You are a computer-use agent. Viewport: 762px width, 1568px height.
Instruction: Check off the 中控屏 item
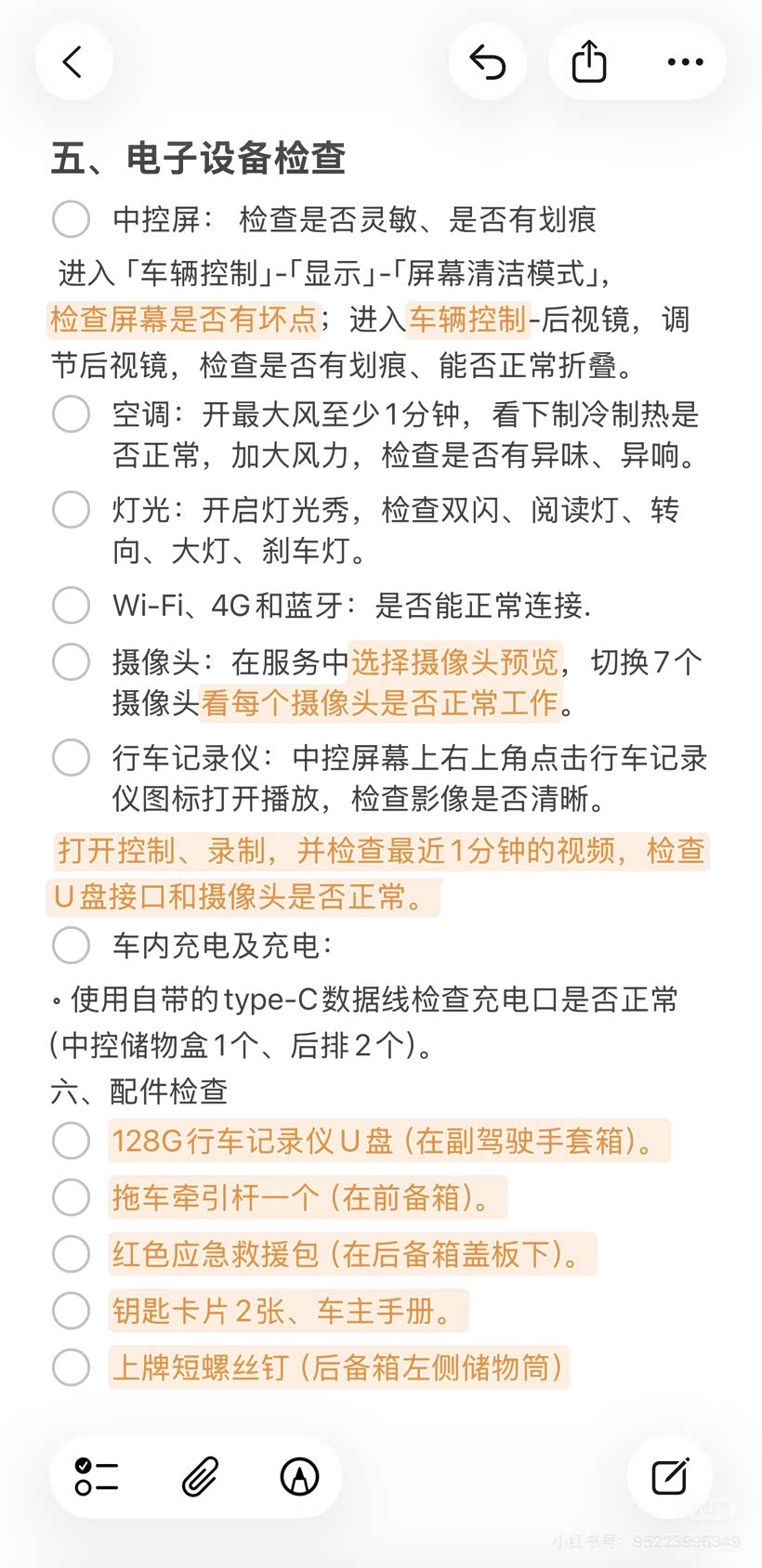pos(72,219)
